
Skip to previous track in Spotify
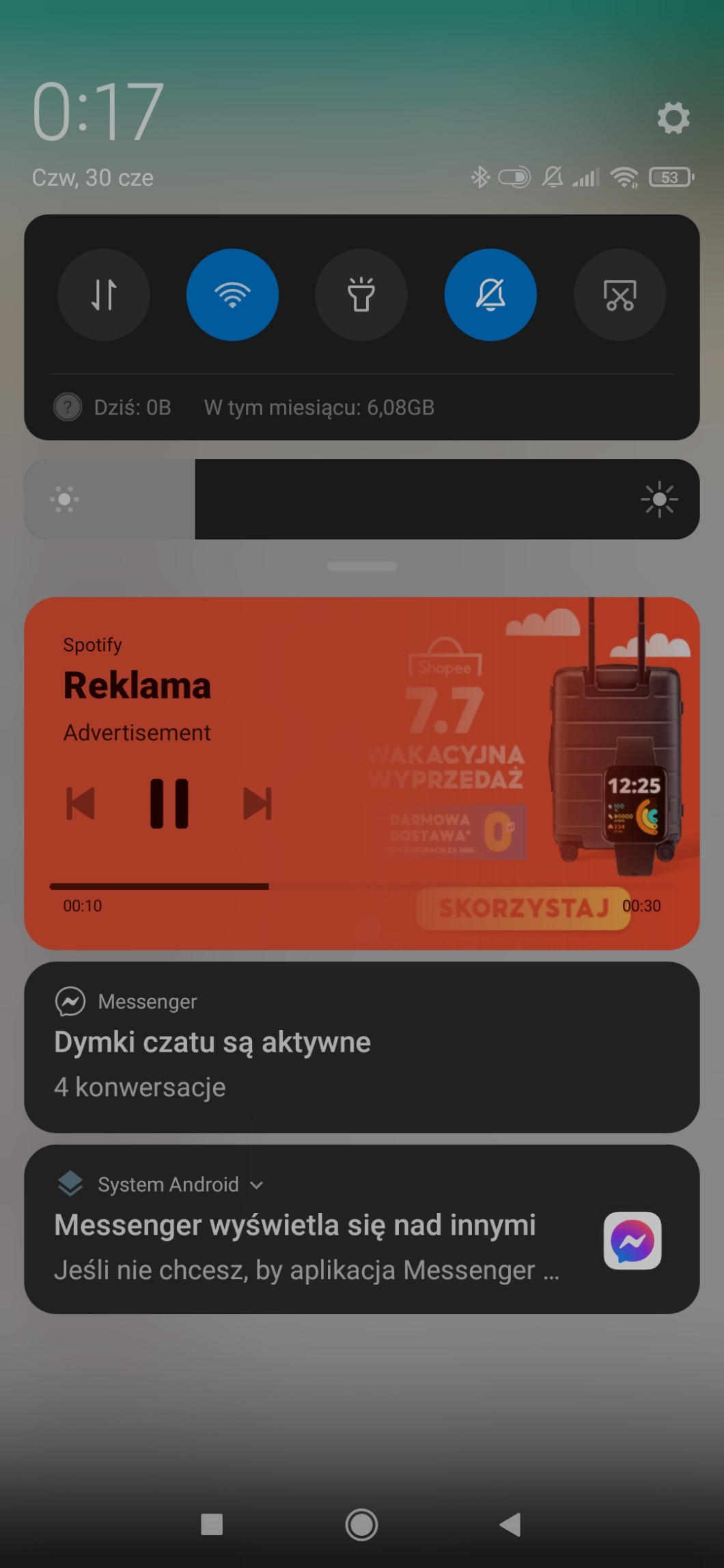tap(81, 803)
